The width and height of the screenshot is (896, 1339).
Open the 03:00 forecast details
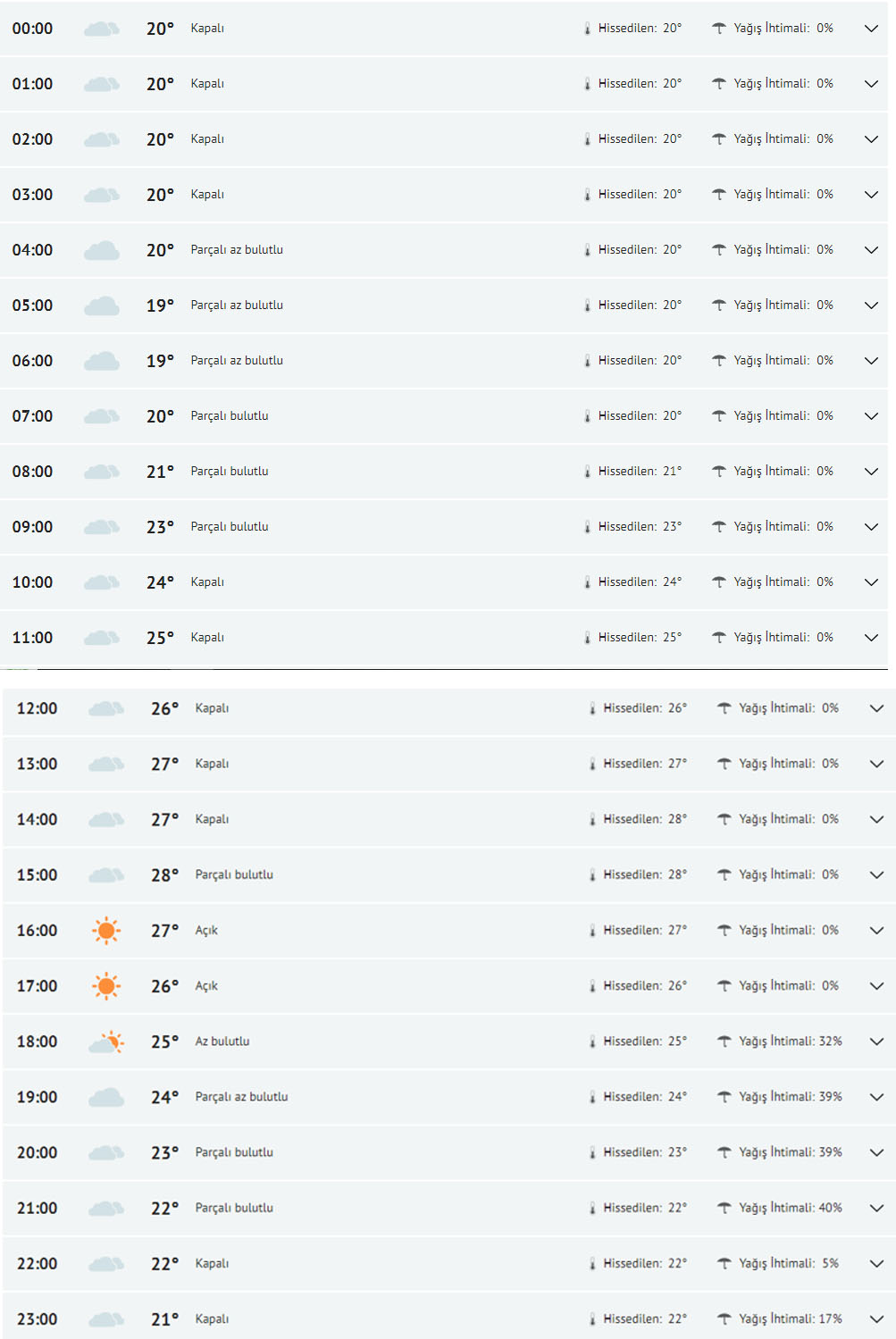(x=871, y=195)
